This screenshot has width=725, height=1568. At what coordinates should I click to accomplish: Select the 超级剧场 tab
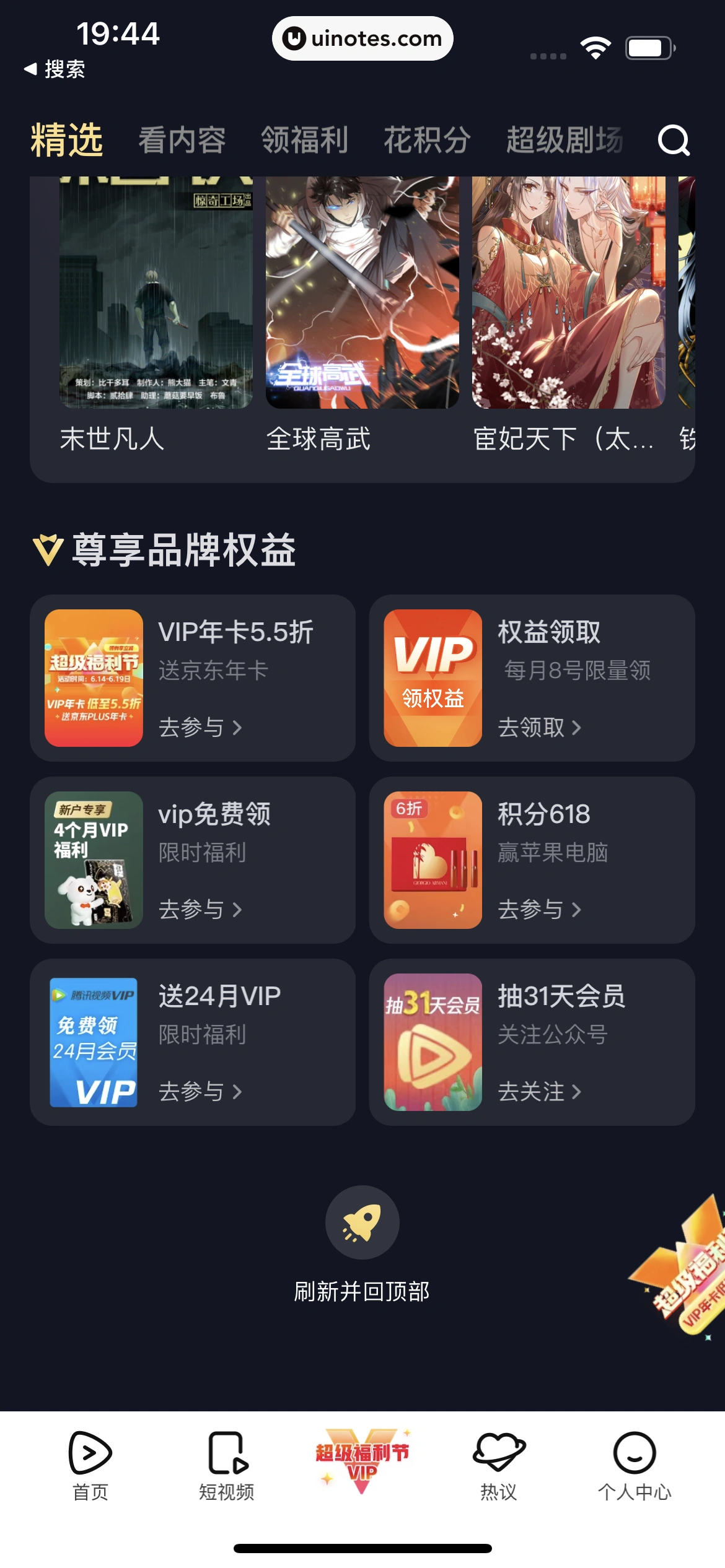565,141
